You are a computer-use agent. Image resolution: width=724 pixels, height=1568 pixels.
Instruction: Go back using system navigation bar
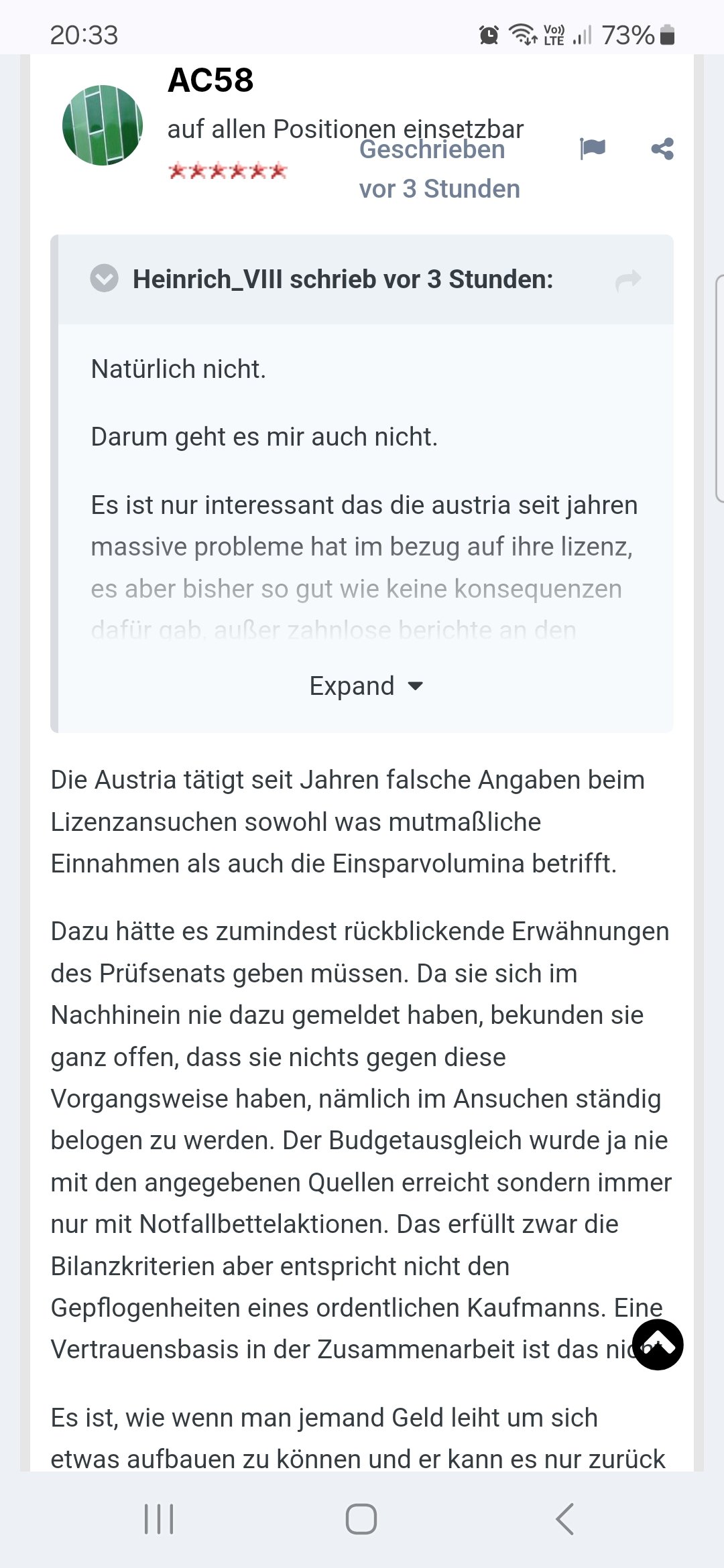point(565,1518)
